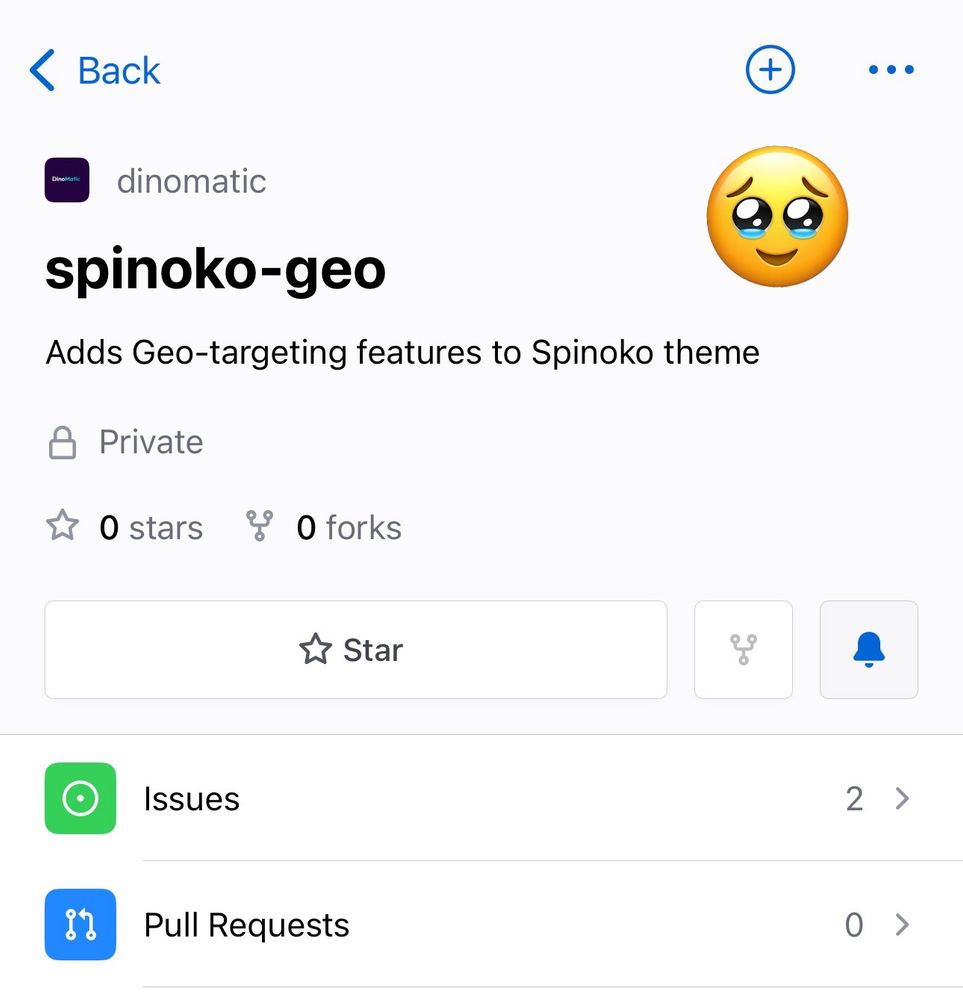Toggle notifications with the bell button
Image resolution: width=963 pixels, height=1000 pixels.
tap(868, 649)
